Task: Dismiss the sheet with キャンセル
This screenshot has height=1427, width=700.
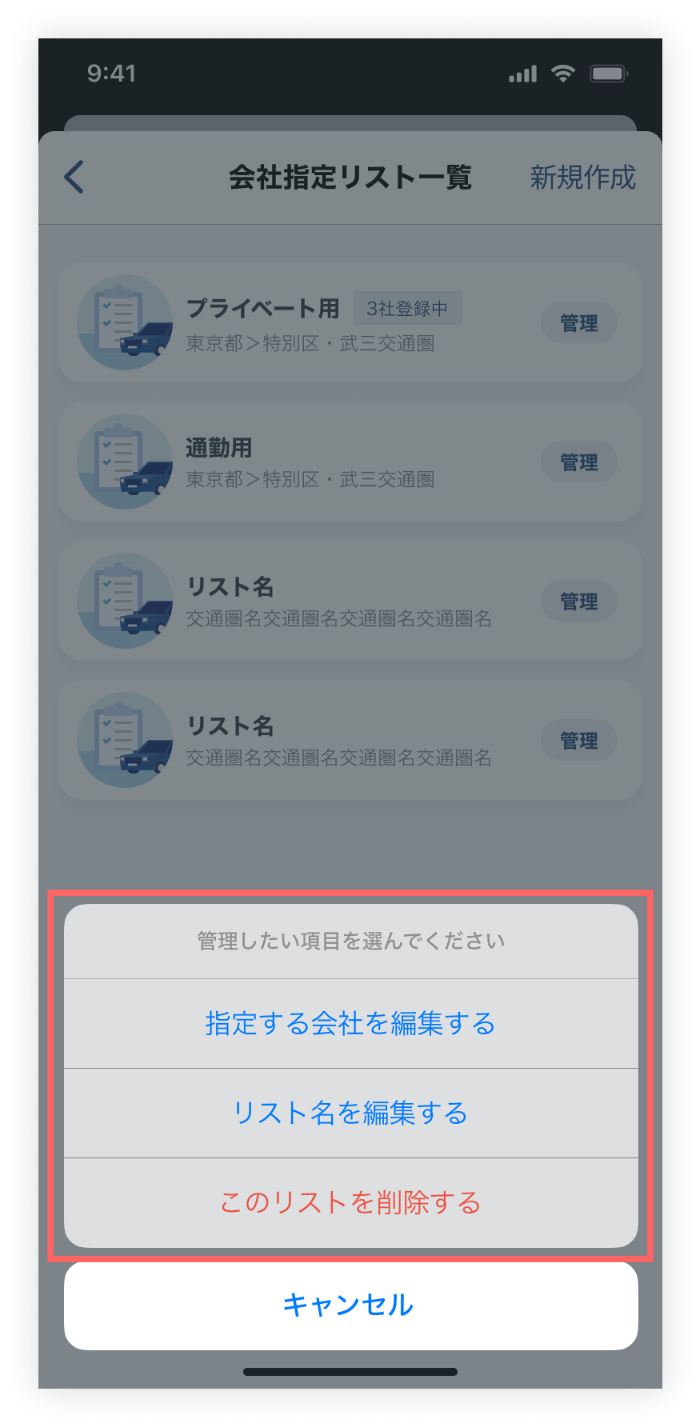Action: tap(350, 1305)
